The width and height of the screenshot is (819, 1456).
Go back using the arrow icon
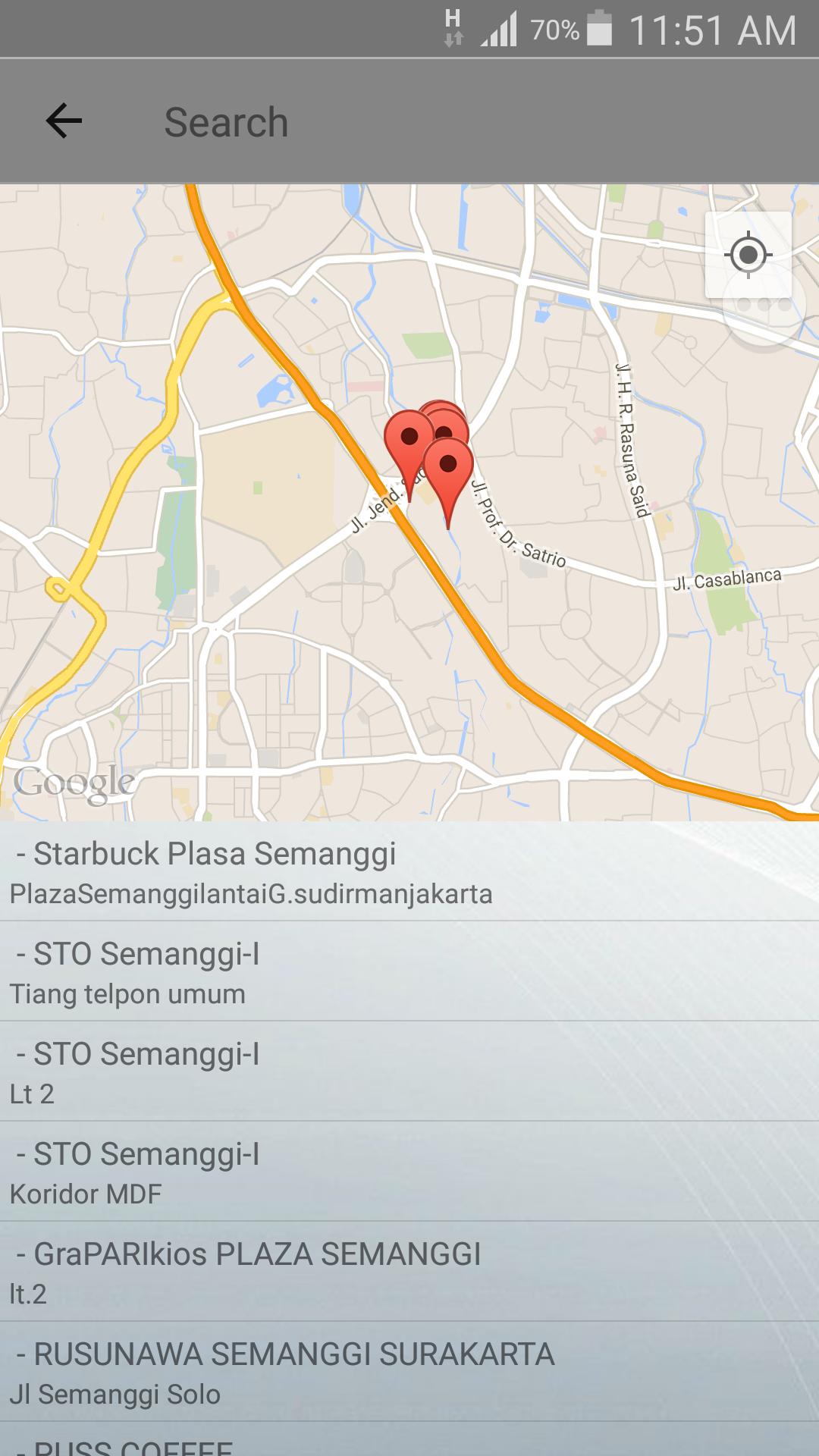click(x=64, y=121)
